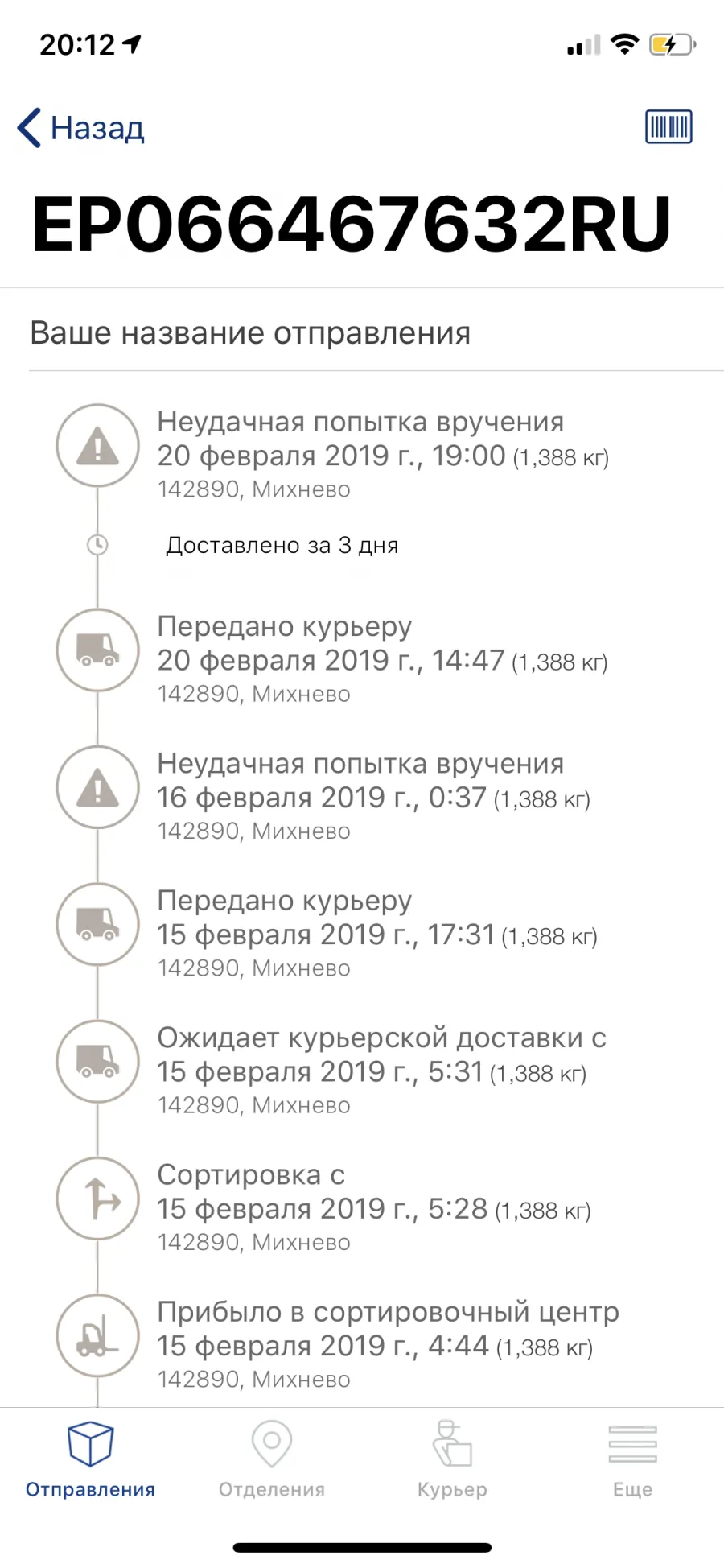The height and width of the screenshot is (1568, 724).
Task: Open the barcode icon
Action: tap(668, 127)
